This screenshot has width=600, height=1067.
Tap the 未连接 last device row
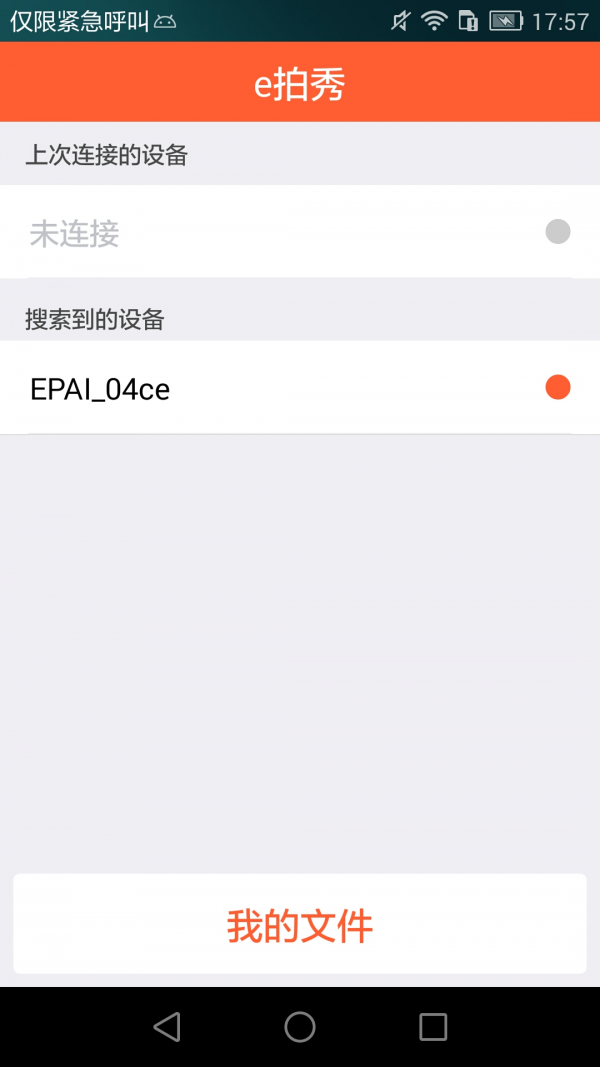tap(300, 231)
